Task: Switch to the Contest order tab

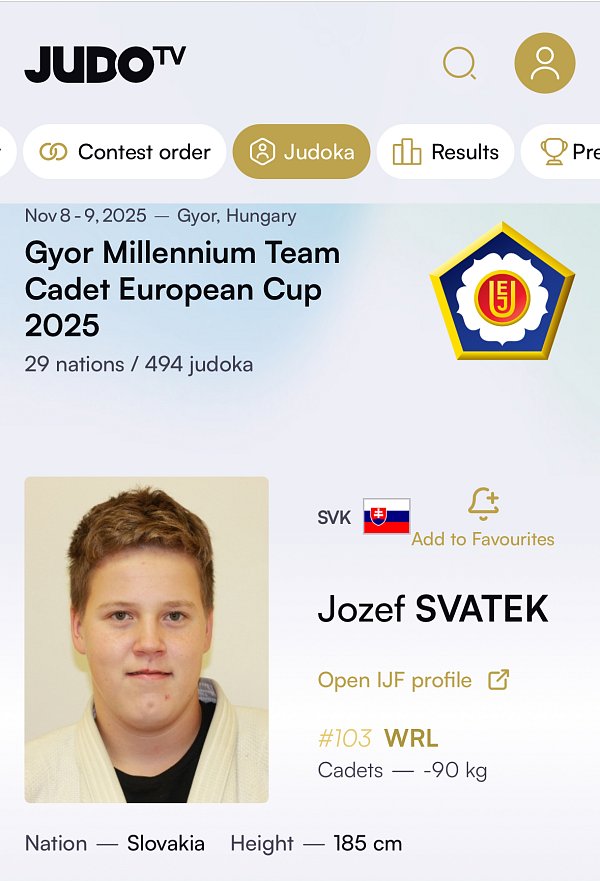Action: tap(125, 152)
